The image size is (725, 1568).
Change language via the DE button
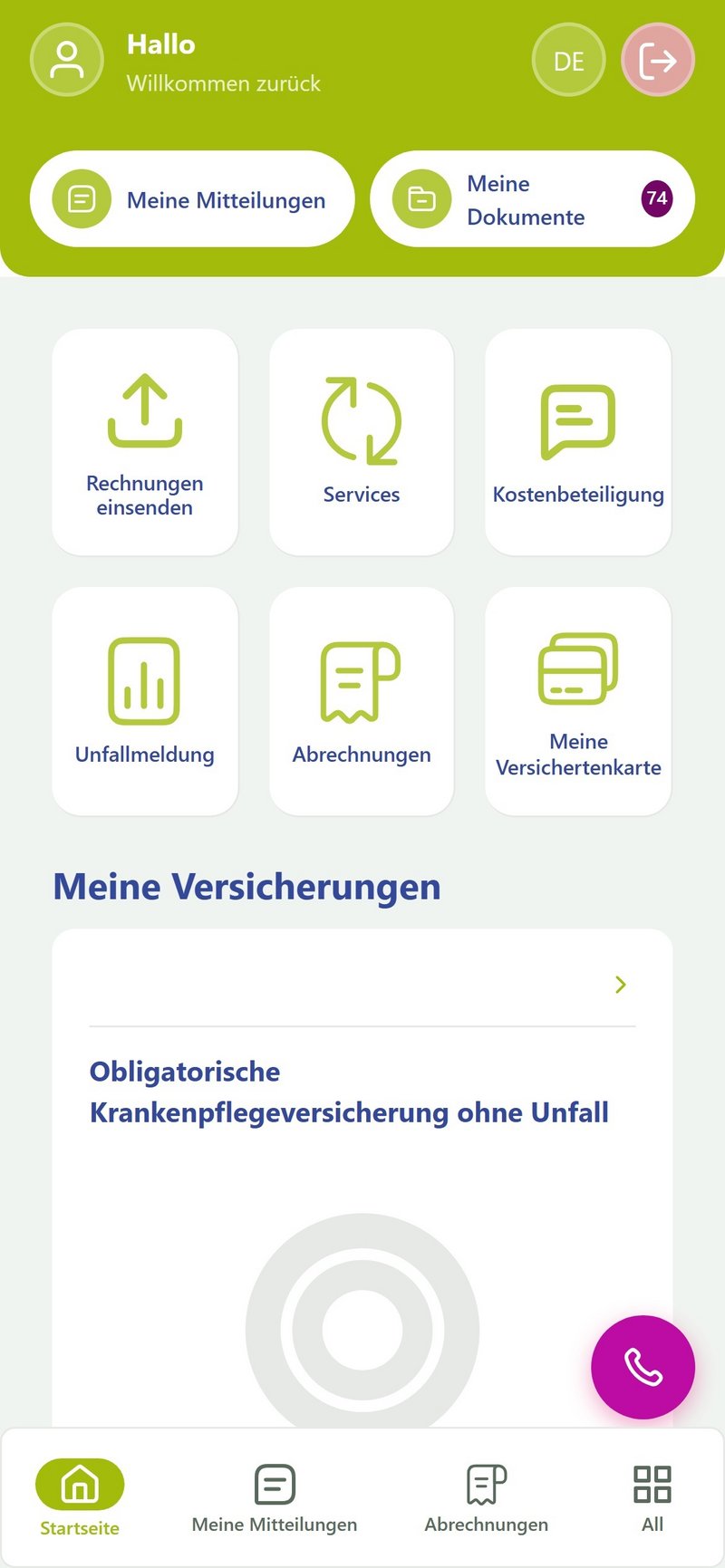[568, 60]
